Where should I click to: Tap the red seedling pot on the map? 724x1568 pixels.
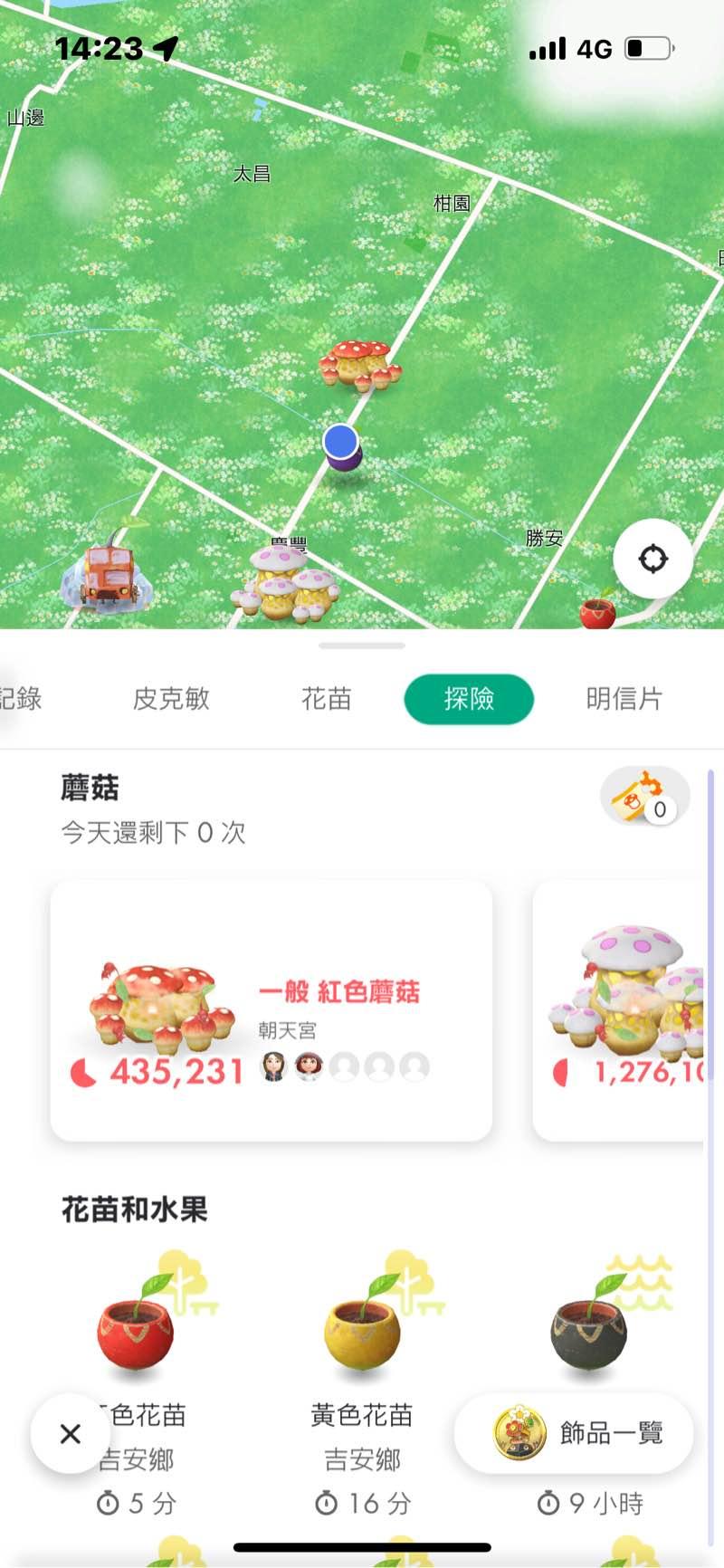click(597, 611)
